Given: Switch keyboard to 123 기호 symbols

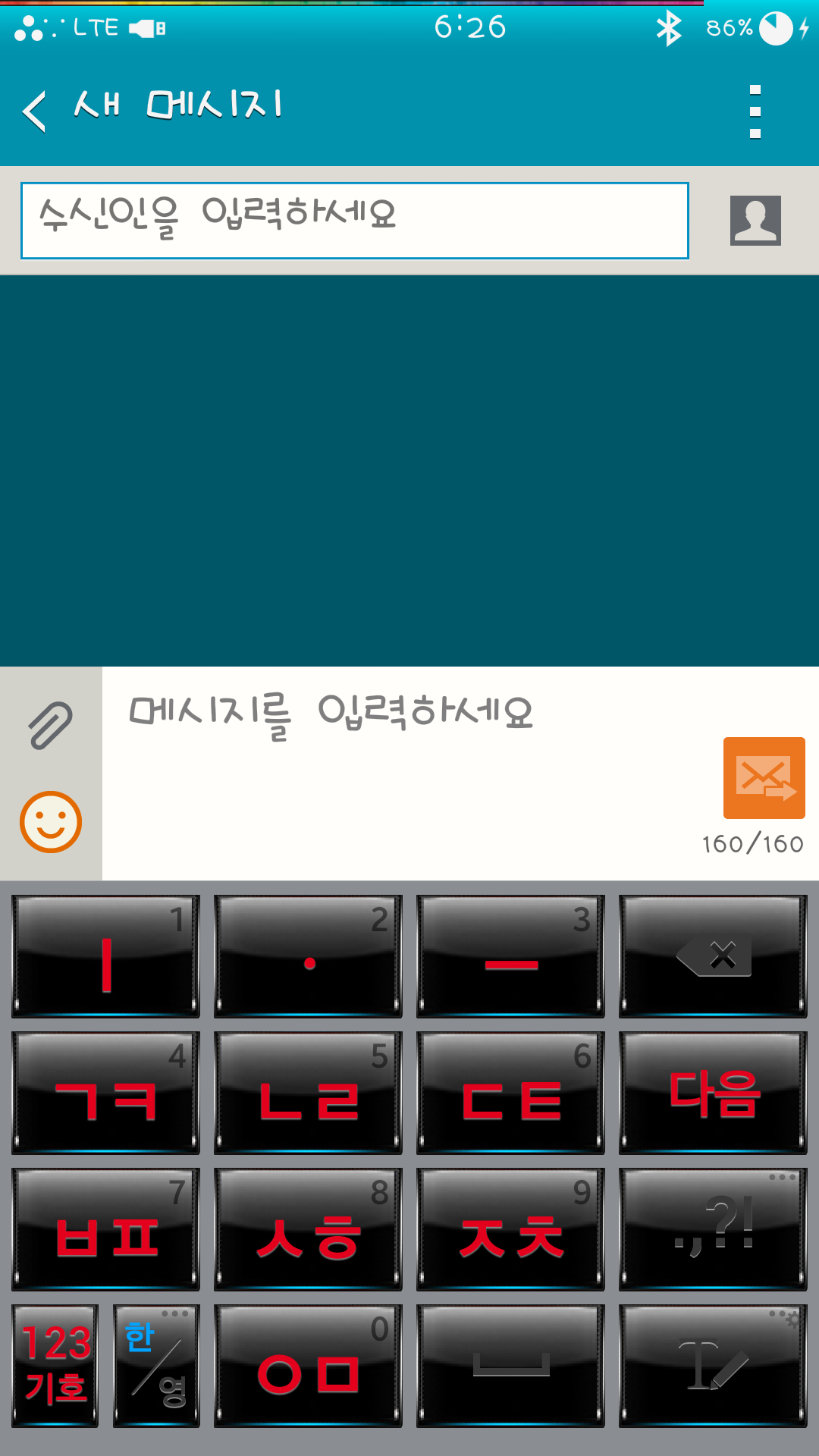Looking at the screenshot, I should pos(55,1366).
